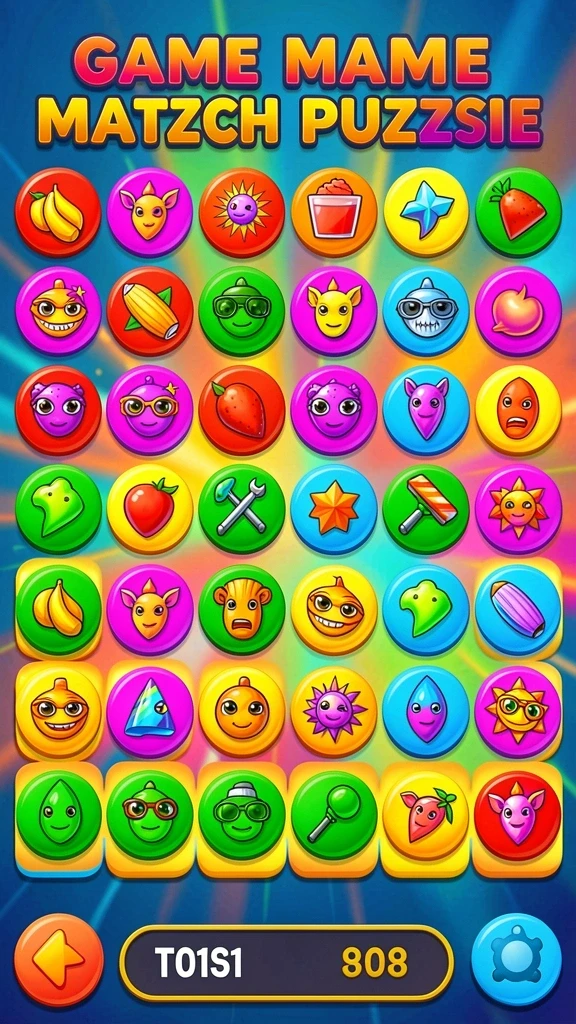Tap the orange star on blue tile

(x=334, y=509)
